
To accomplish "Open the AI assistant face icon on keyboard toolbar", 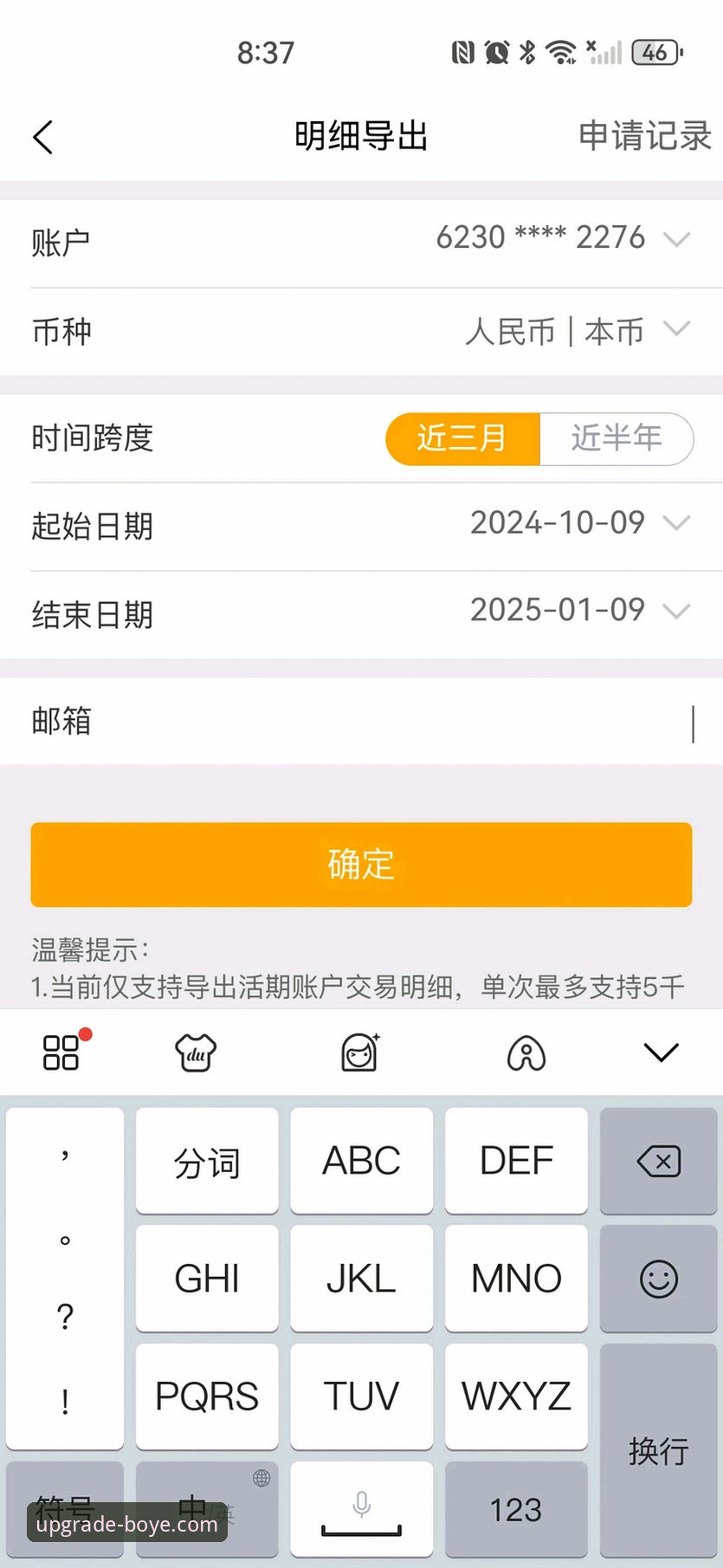I will coord(361,1051).
